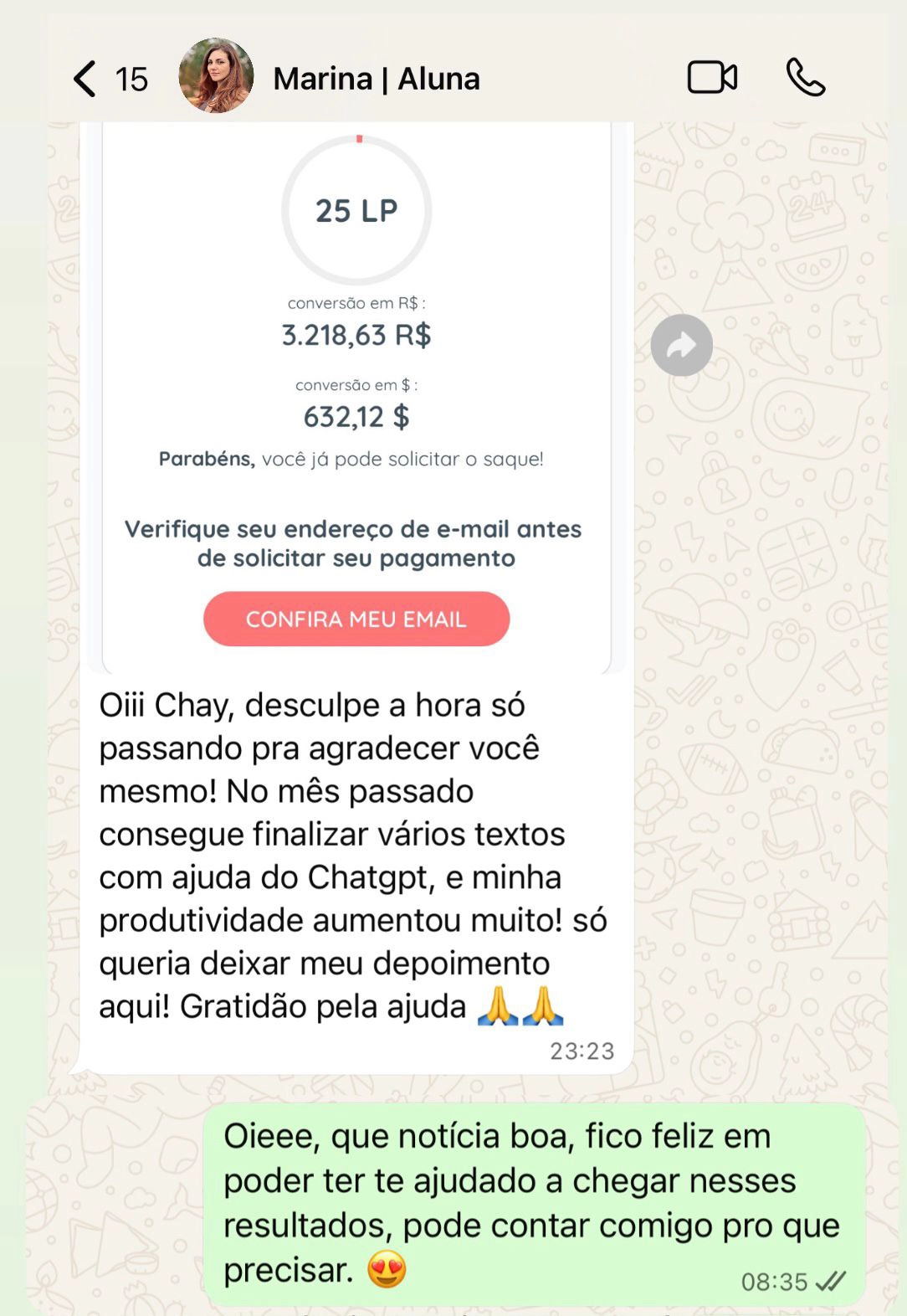This screenshot has width=907, height=1316.
Task: Start a voice call with Marina
Action: click(x=806, y=78)
